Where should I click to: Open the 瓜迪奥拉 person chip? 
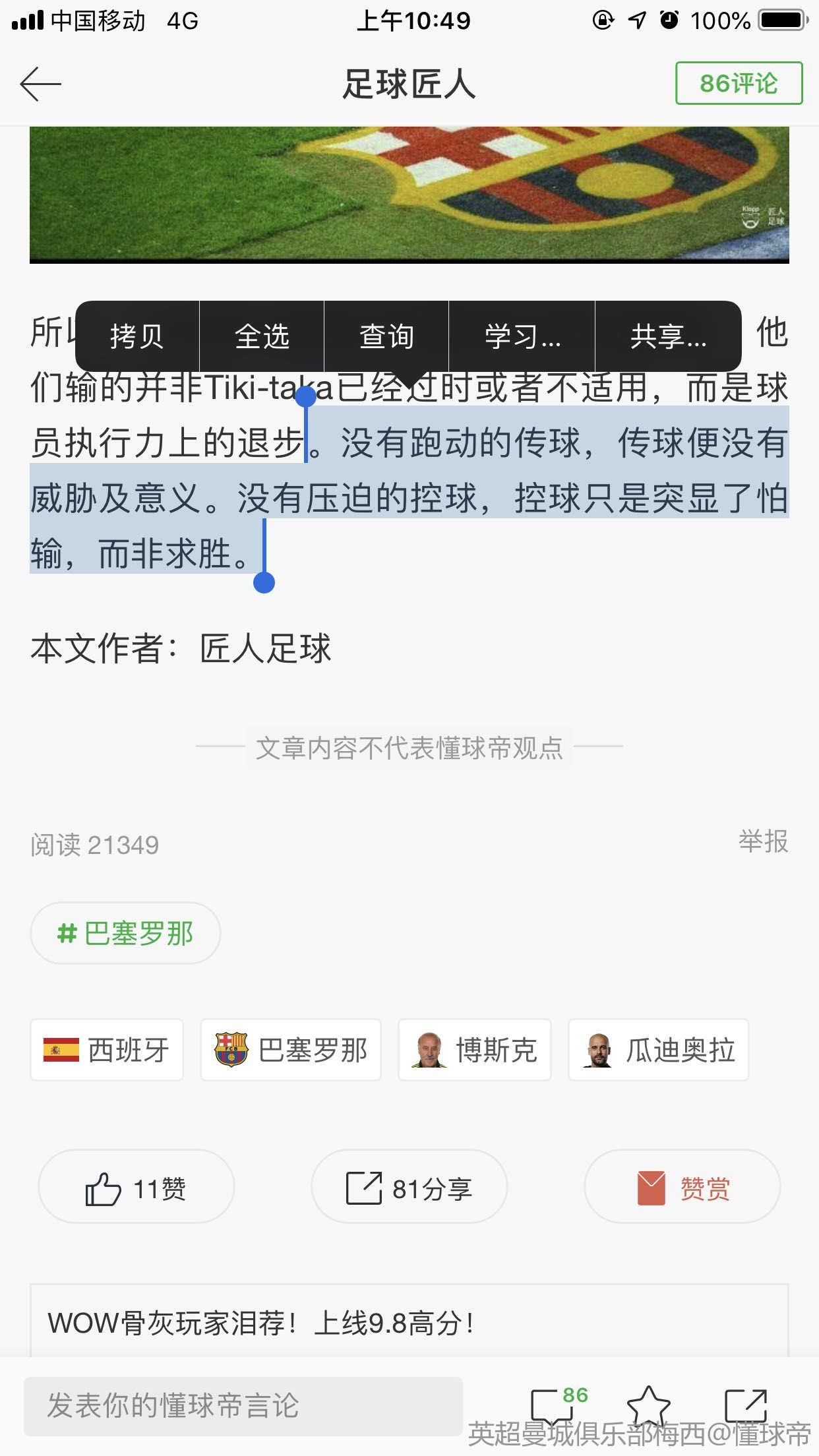[659, 1050]
